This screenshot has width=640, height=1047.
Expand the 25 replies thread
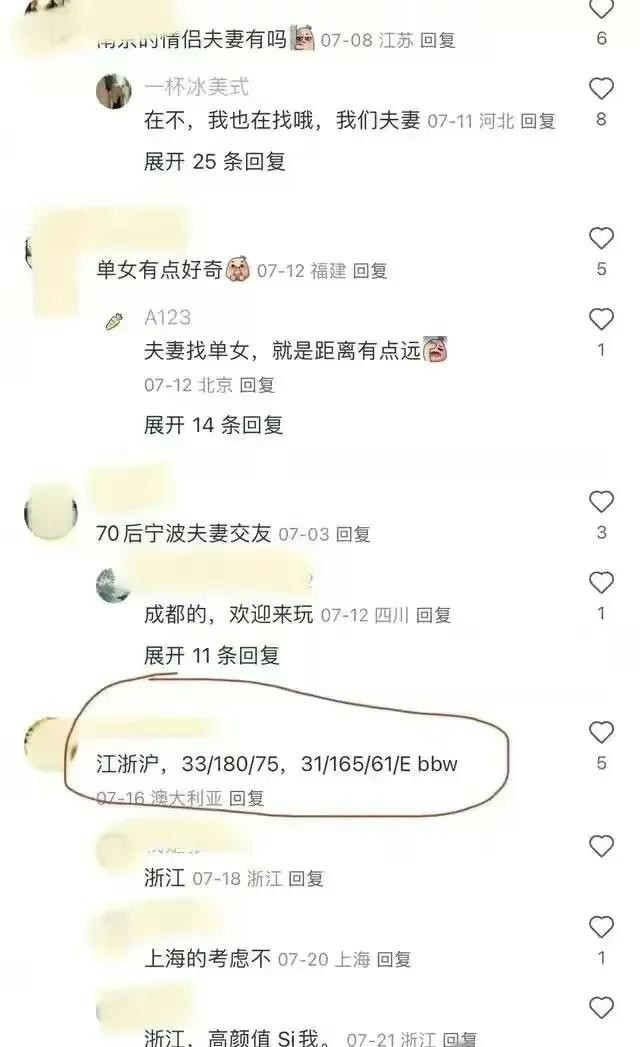point(215,161)
